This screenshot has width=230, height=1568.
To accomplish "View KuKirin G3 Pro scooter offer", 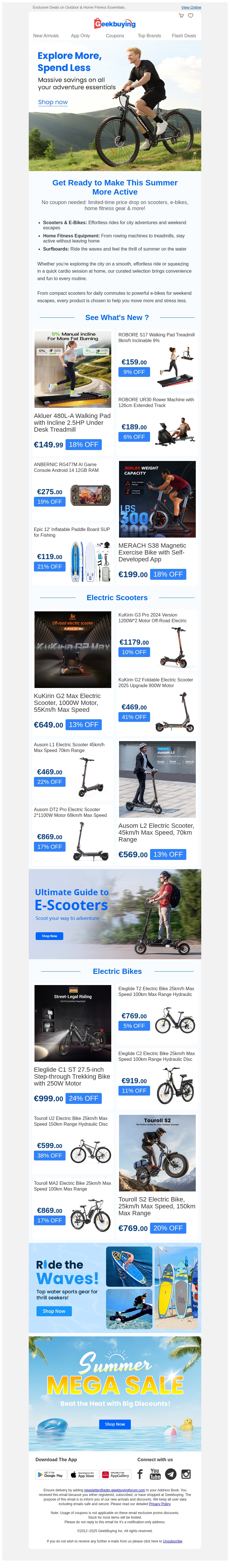I will tap(153, 618).
